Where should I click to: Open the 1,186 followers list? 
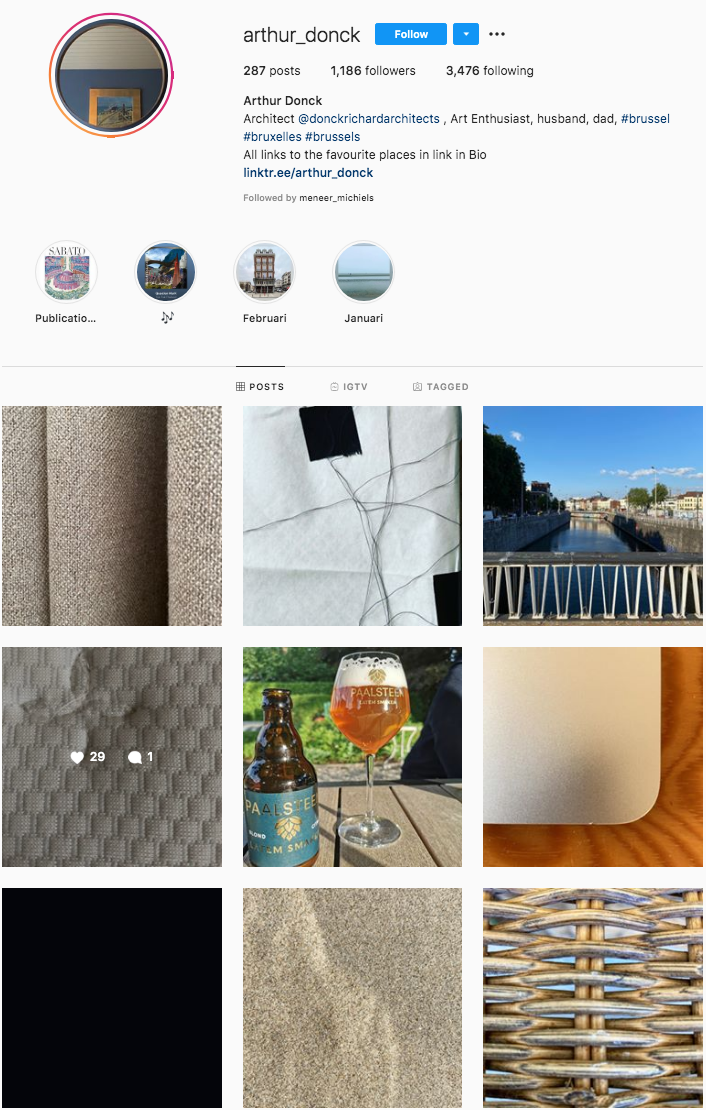point(373,71)
